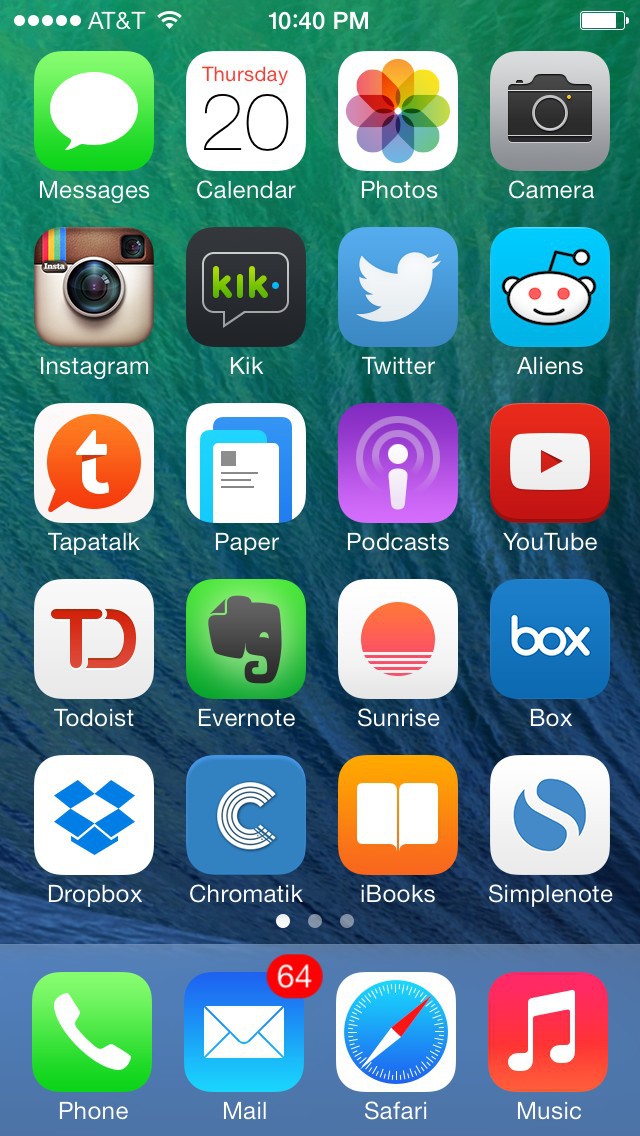Open the Twitter app

(398, 287)
